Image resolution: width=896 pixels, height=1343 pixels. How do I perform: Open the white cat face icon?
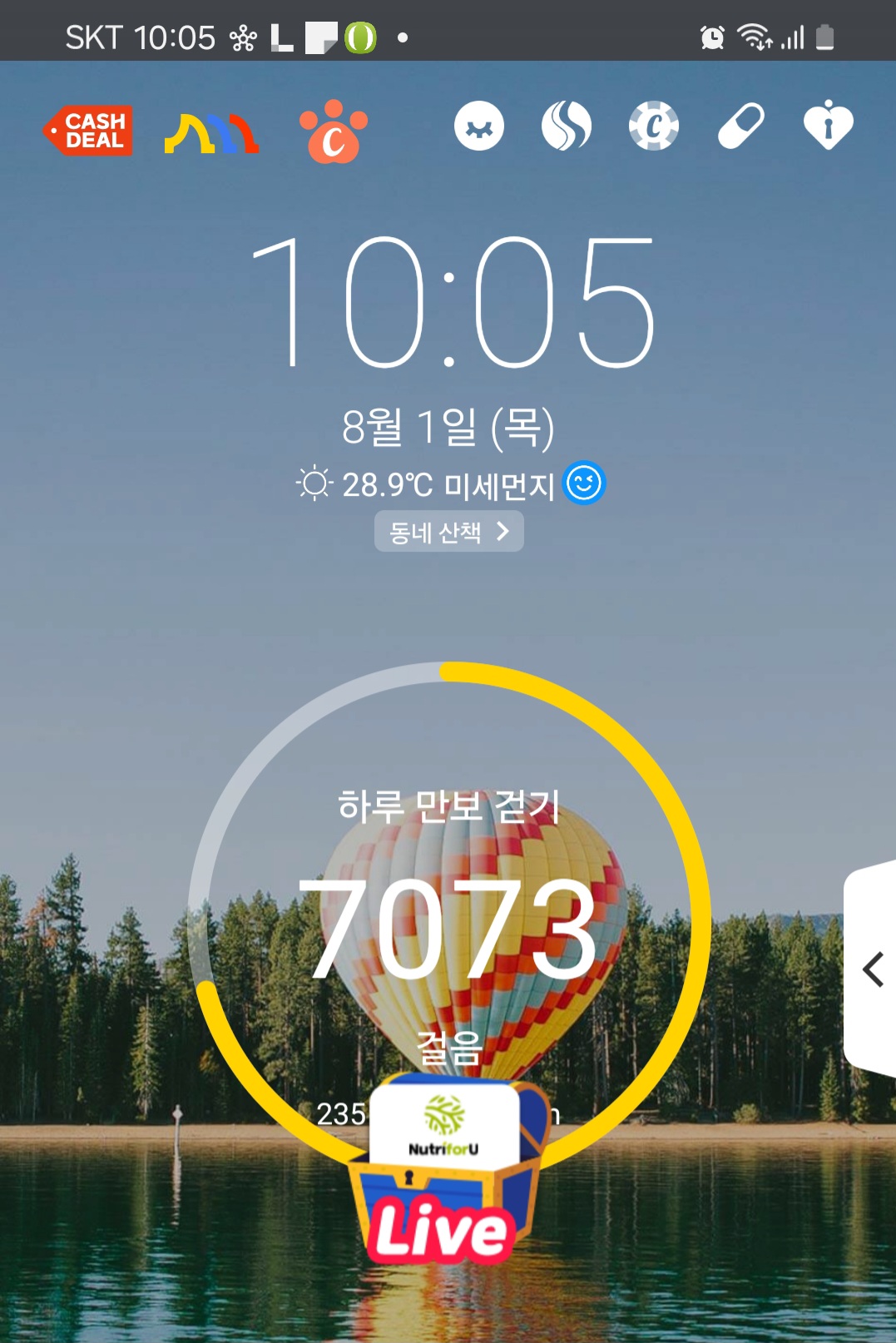tap(479, 126)
